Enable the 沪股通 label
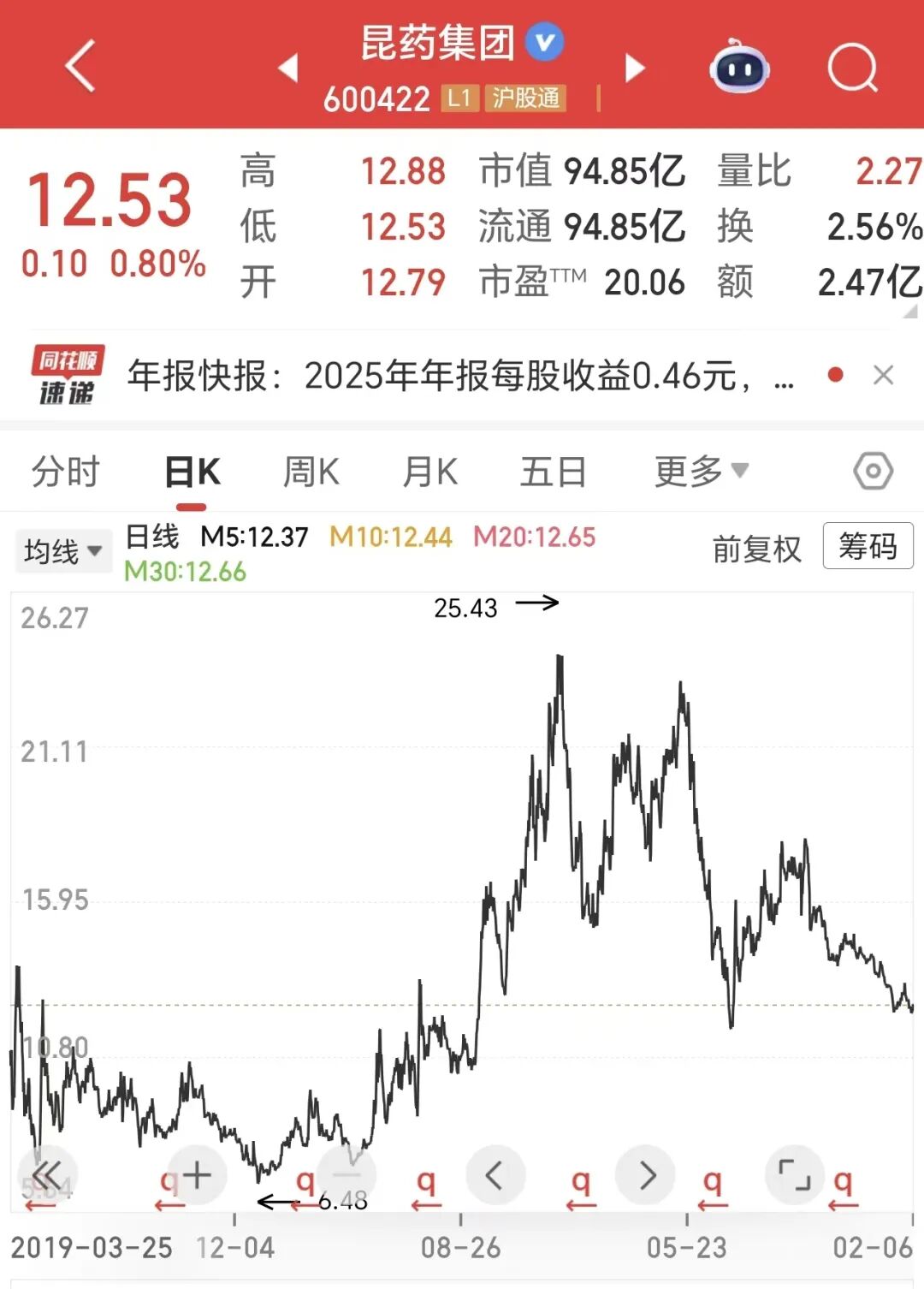 click(x=524, y=100)
